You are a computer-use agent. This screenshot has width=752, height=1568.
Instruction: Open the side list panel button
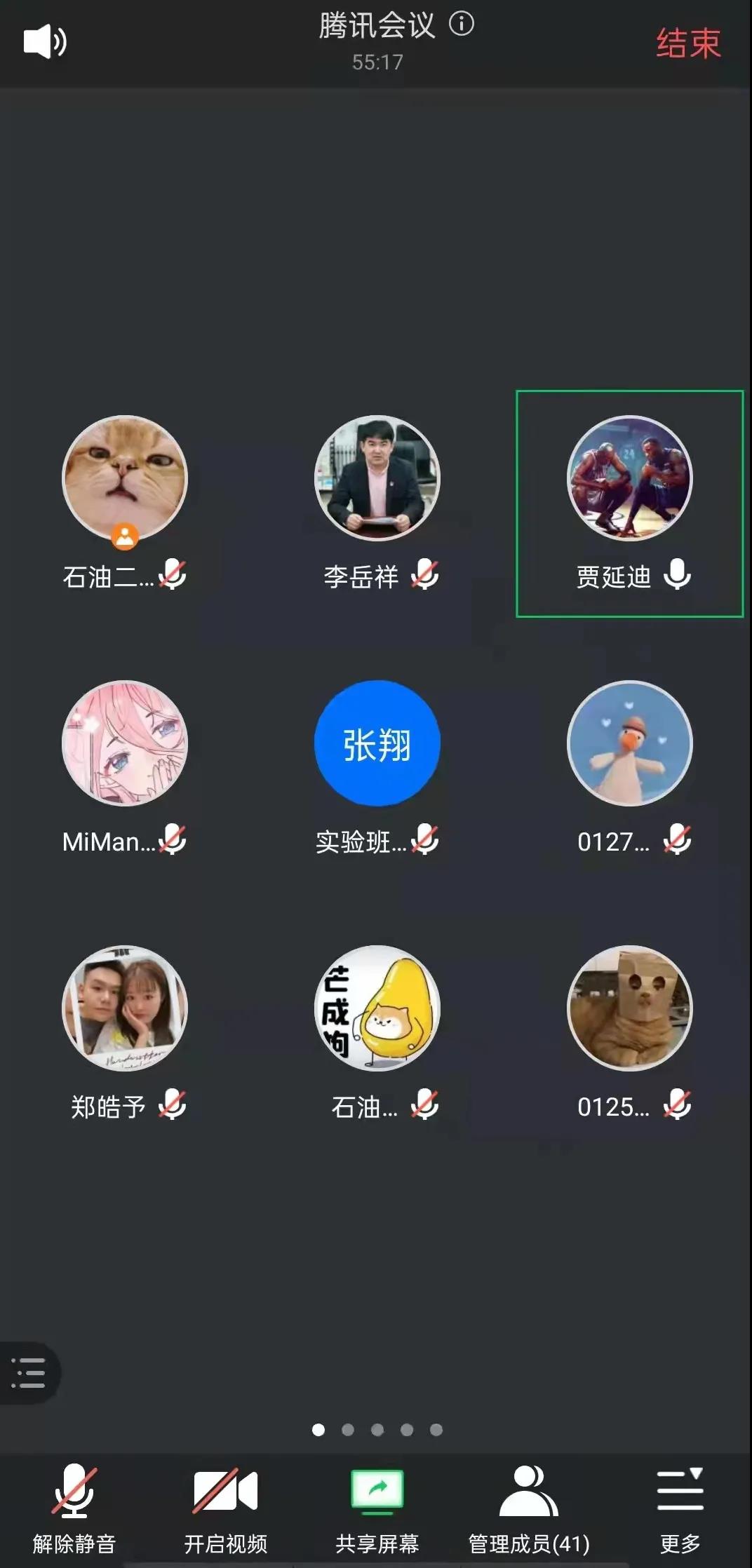(28, 1373)
